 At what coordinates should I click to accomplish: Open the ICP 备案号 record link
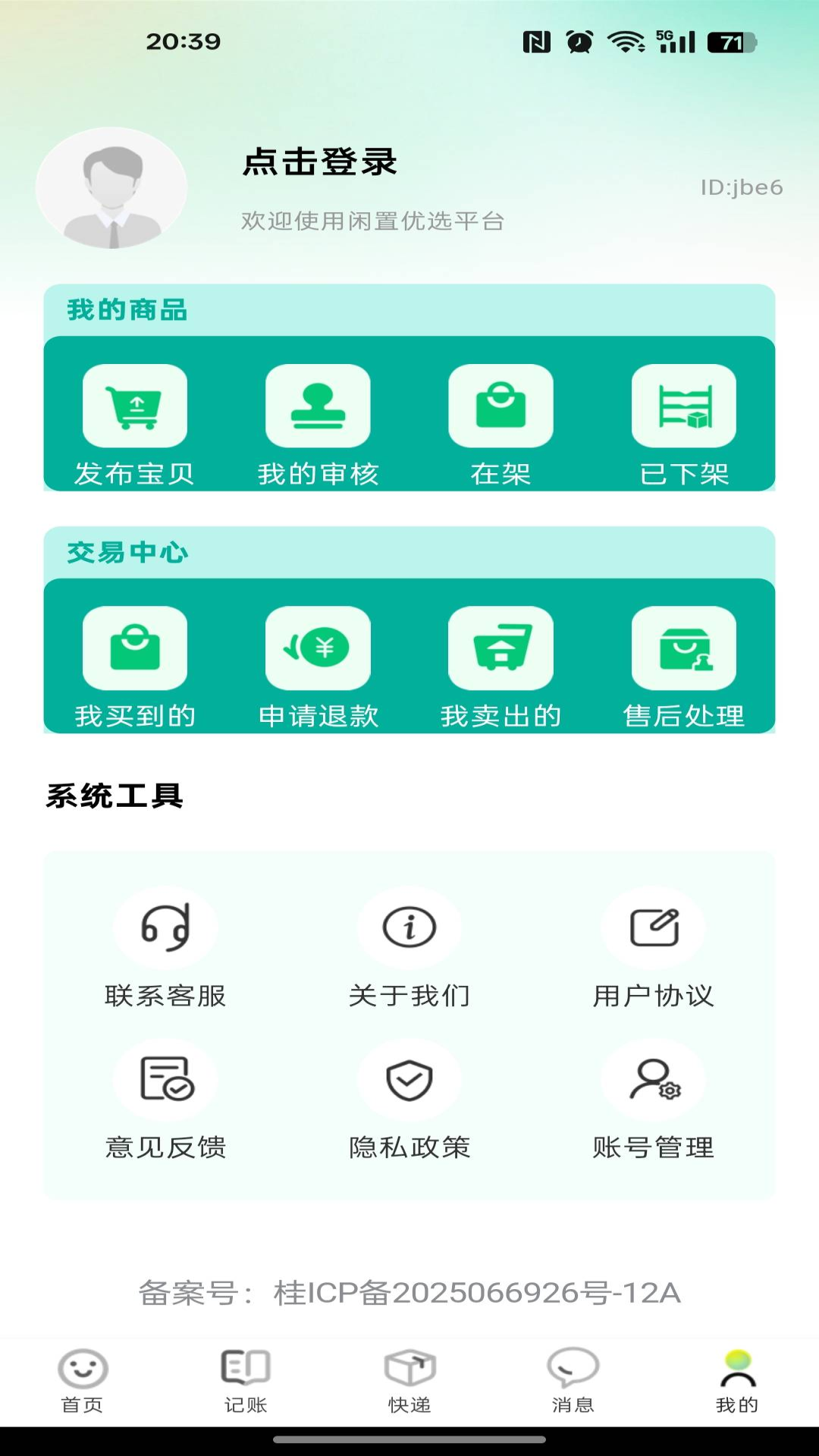tap(409, 1290)
